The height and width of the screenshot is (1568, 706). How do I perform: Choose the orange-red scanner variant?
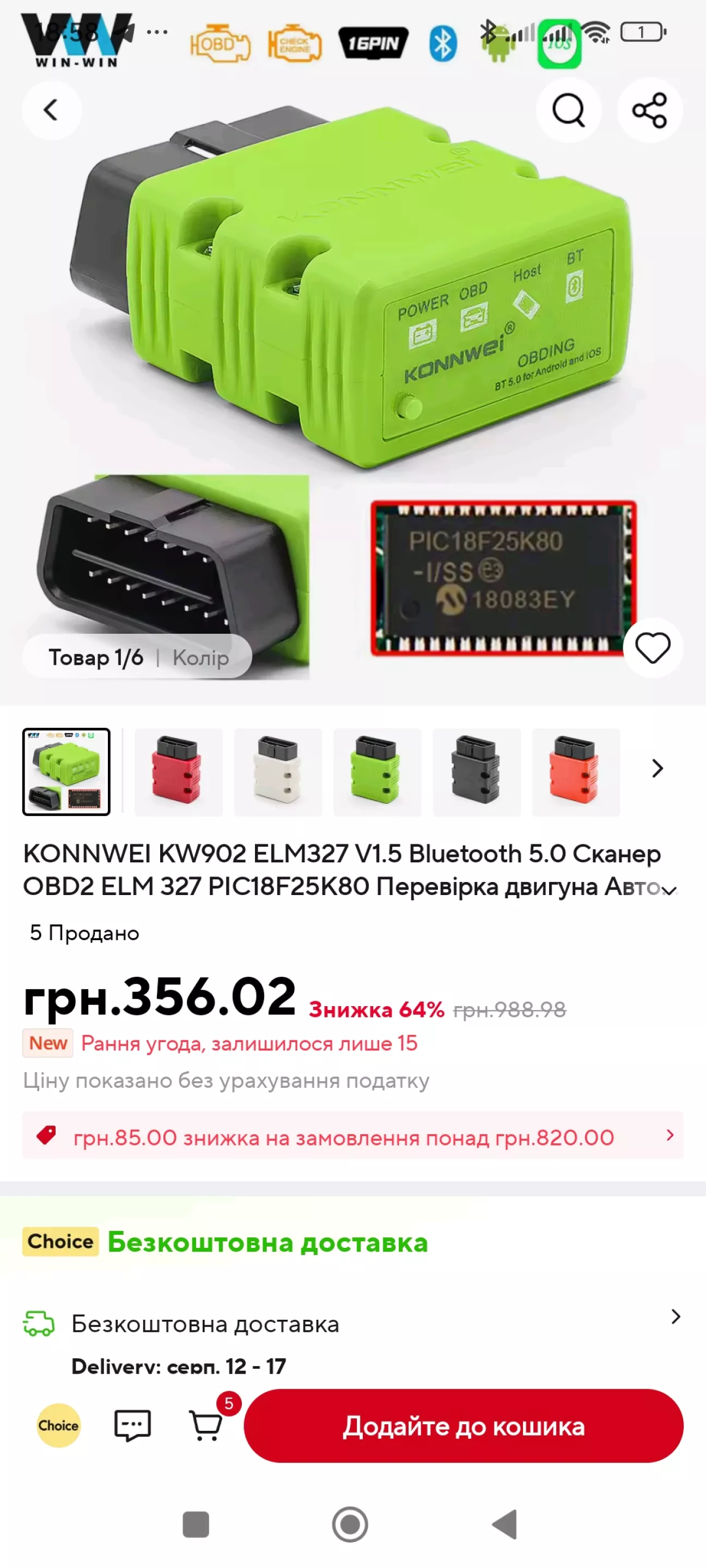click(x=576, y=771)
